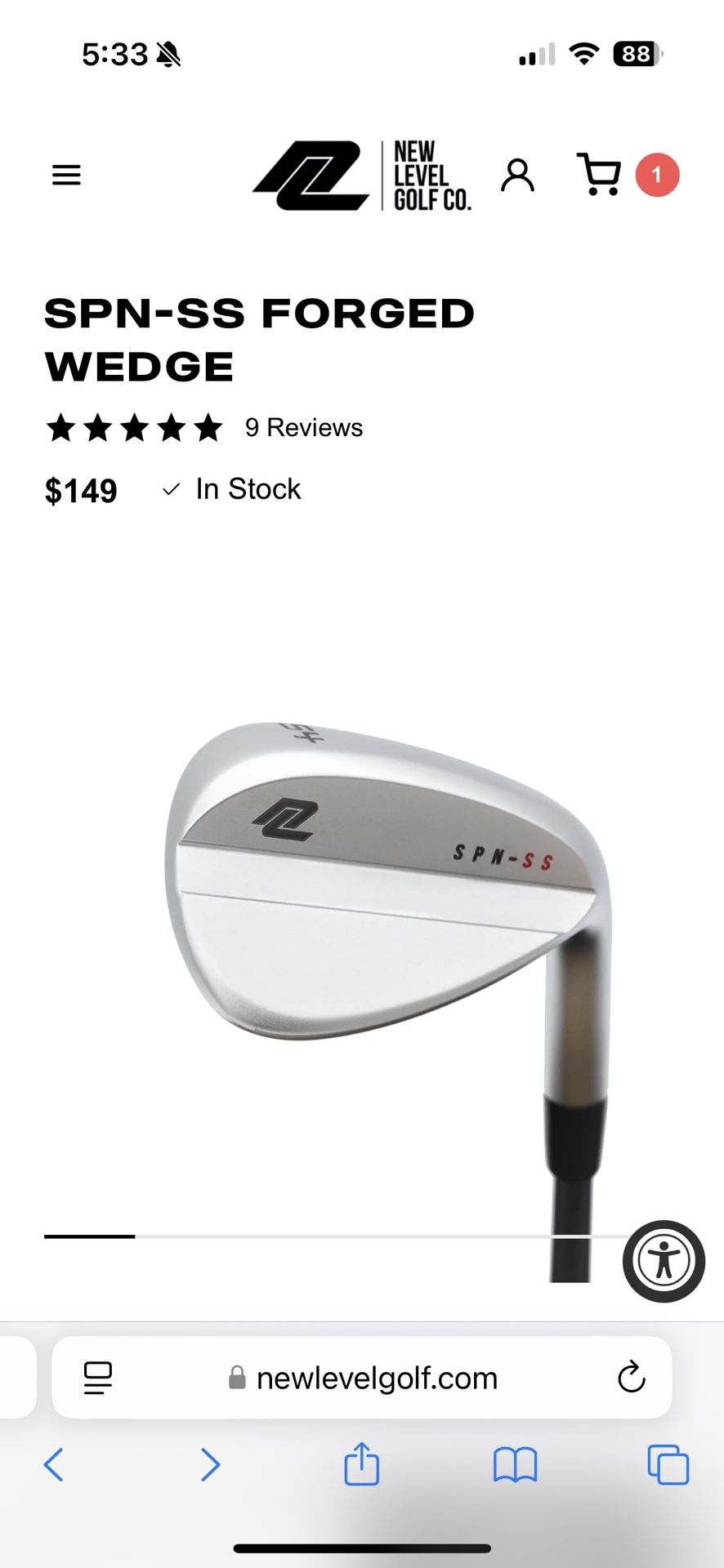
Task: Open the shopping cart
Action: [599, 174]
